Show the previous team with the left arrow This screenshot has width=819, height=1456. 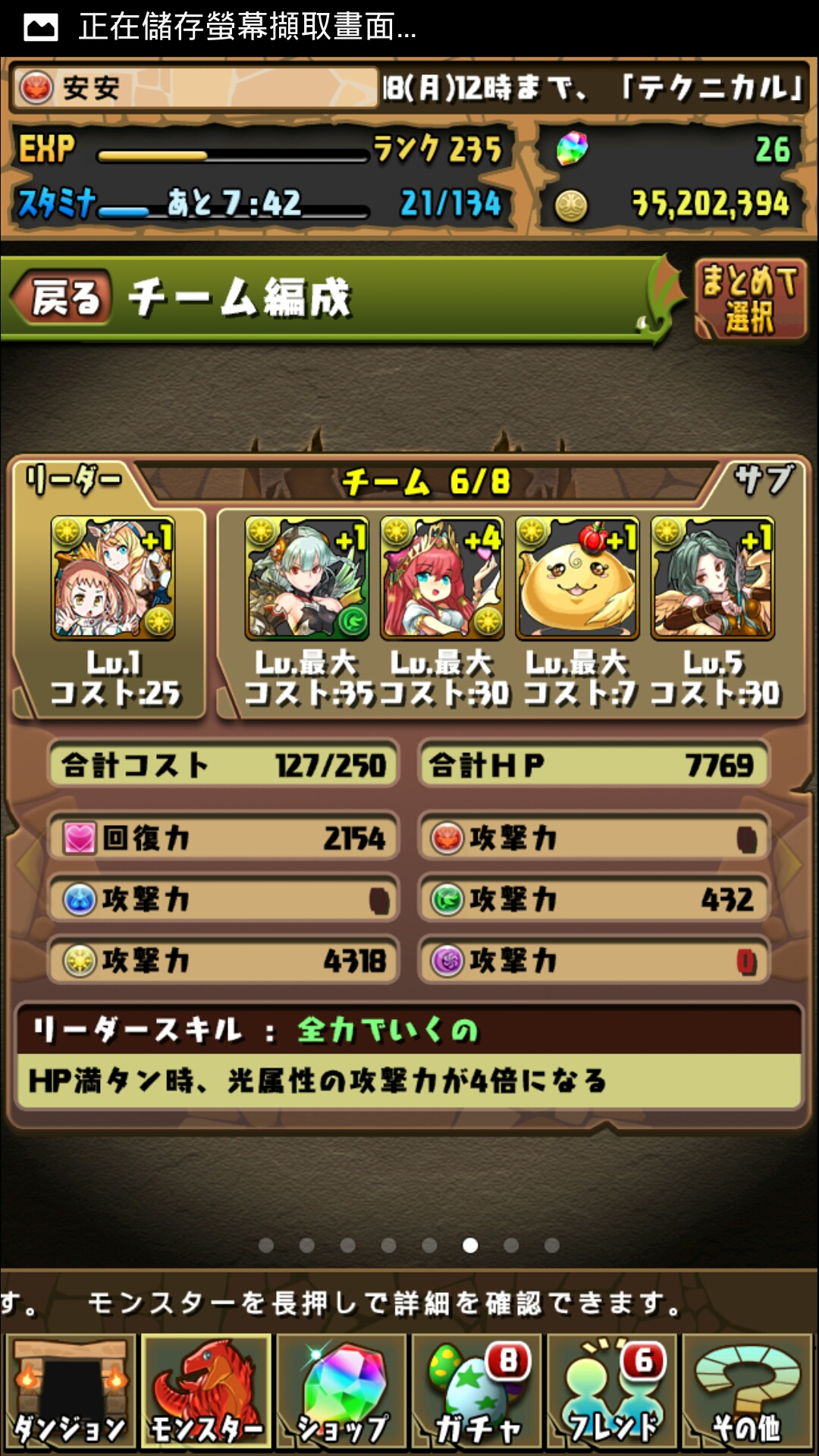[29, 864]
